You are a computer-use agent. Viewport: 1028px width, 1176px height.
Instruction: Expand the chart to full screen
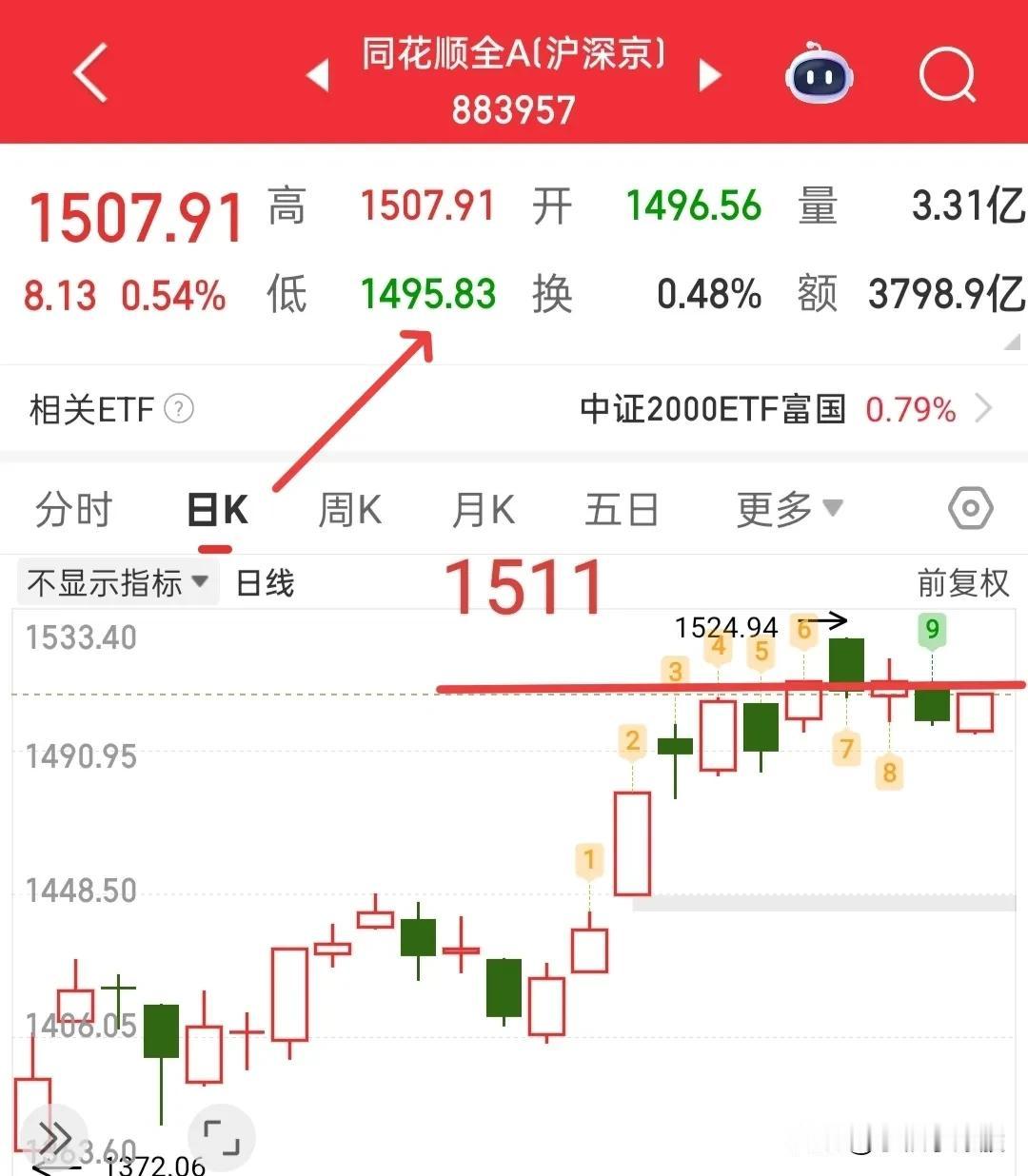pyautogui.click(x=222, y=1135)
